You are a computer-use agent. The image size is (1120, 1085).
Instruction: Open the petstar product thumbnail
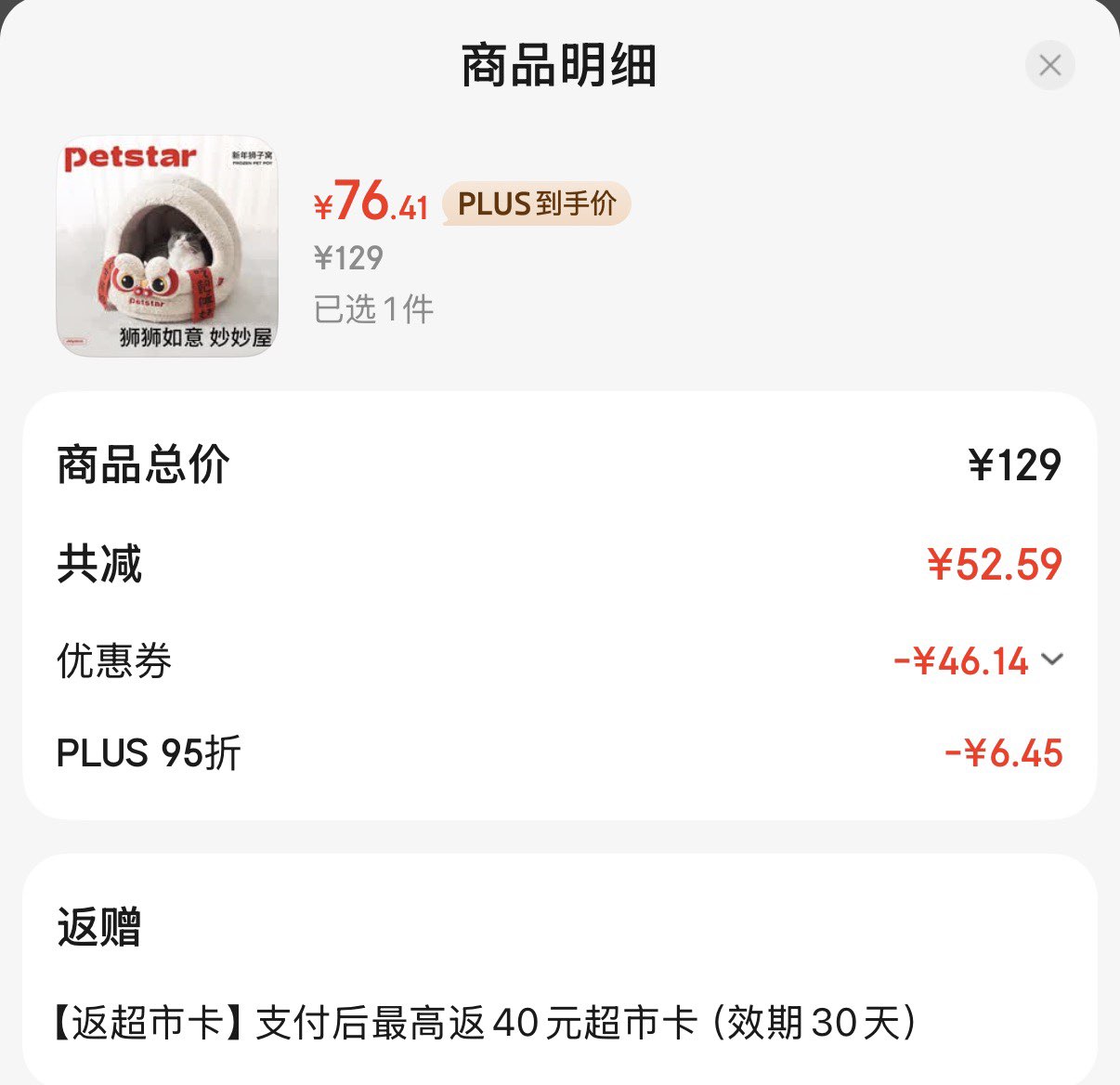click(x=167, y=247)
